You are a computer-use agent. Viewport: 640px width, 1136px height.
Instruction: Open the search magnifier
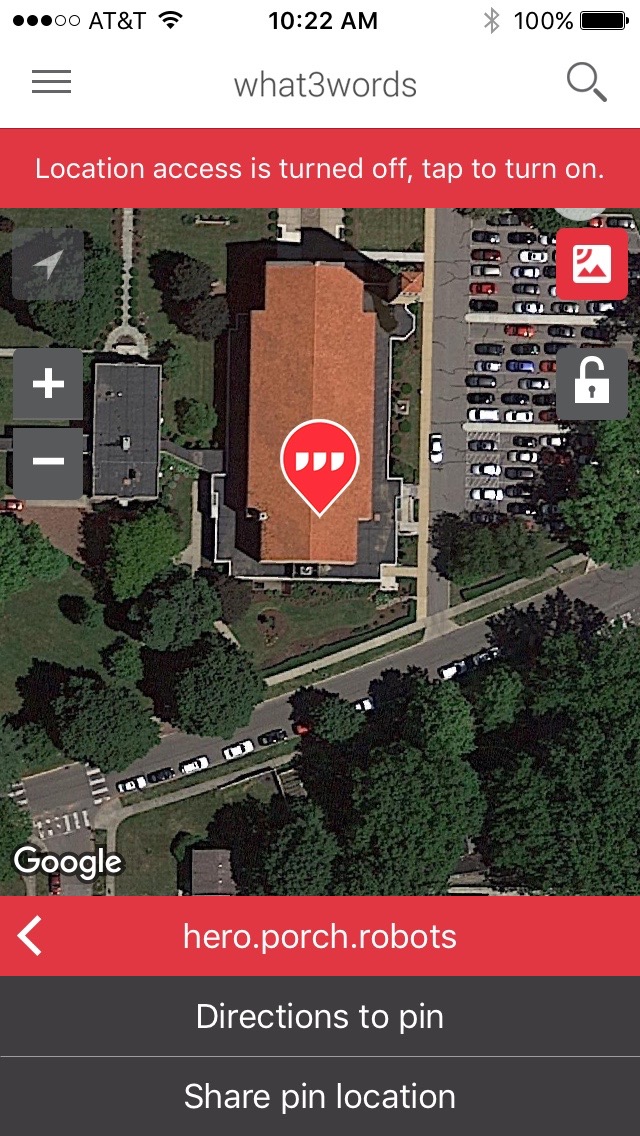pos(586,83)
